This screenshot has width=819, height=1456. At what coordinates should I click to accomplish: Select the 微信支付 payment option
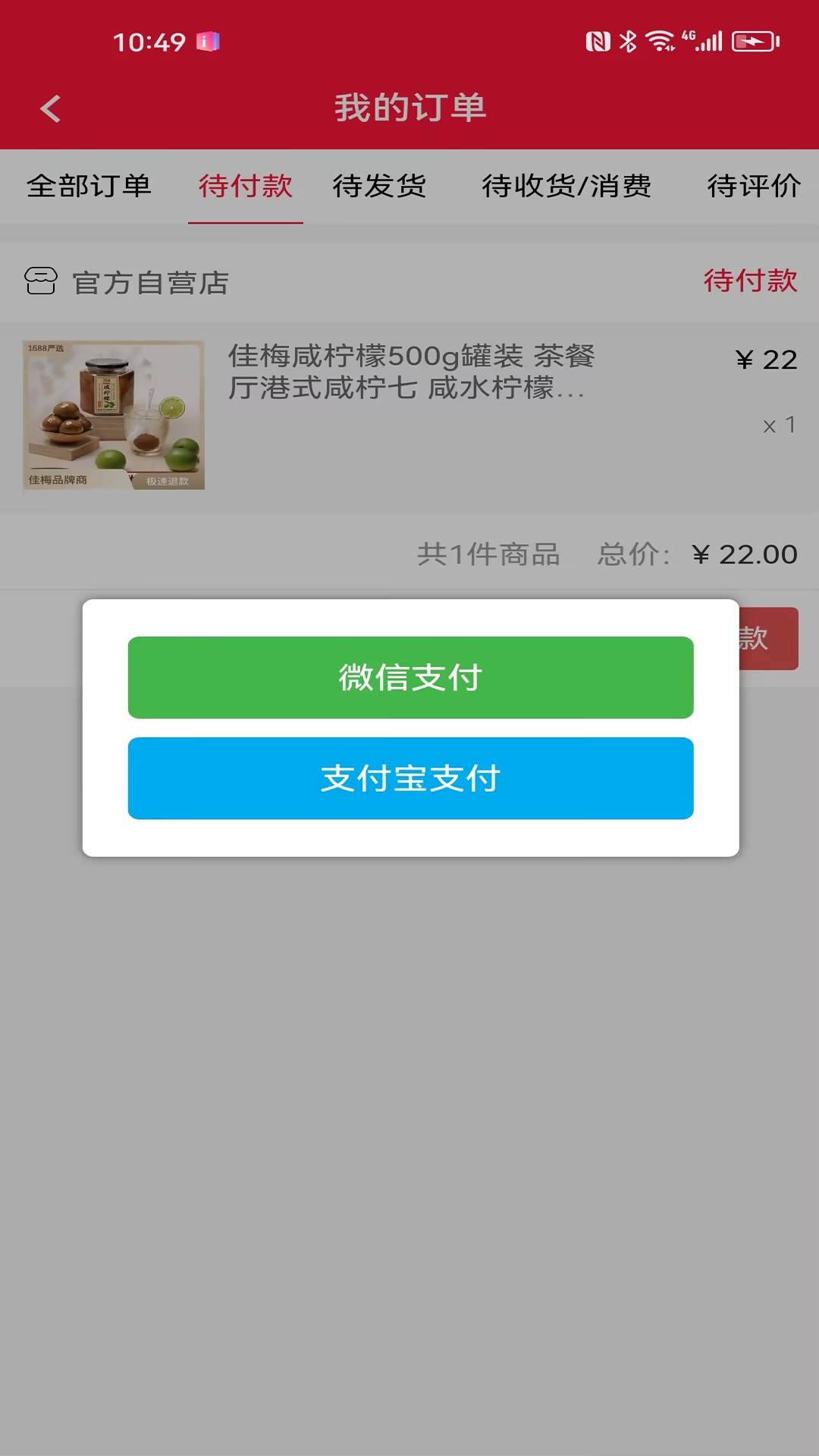[409, 677]
